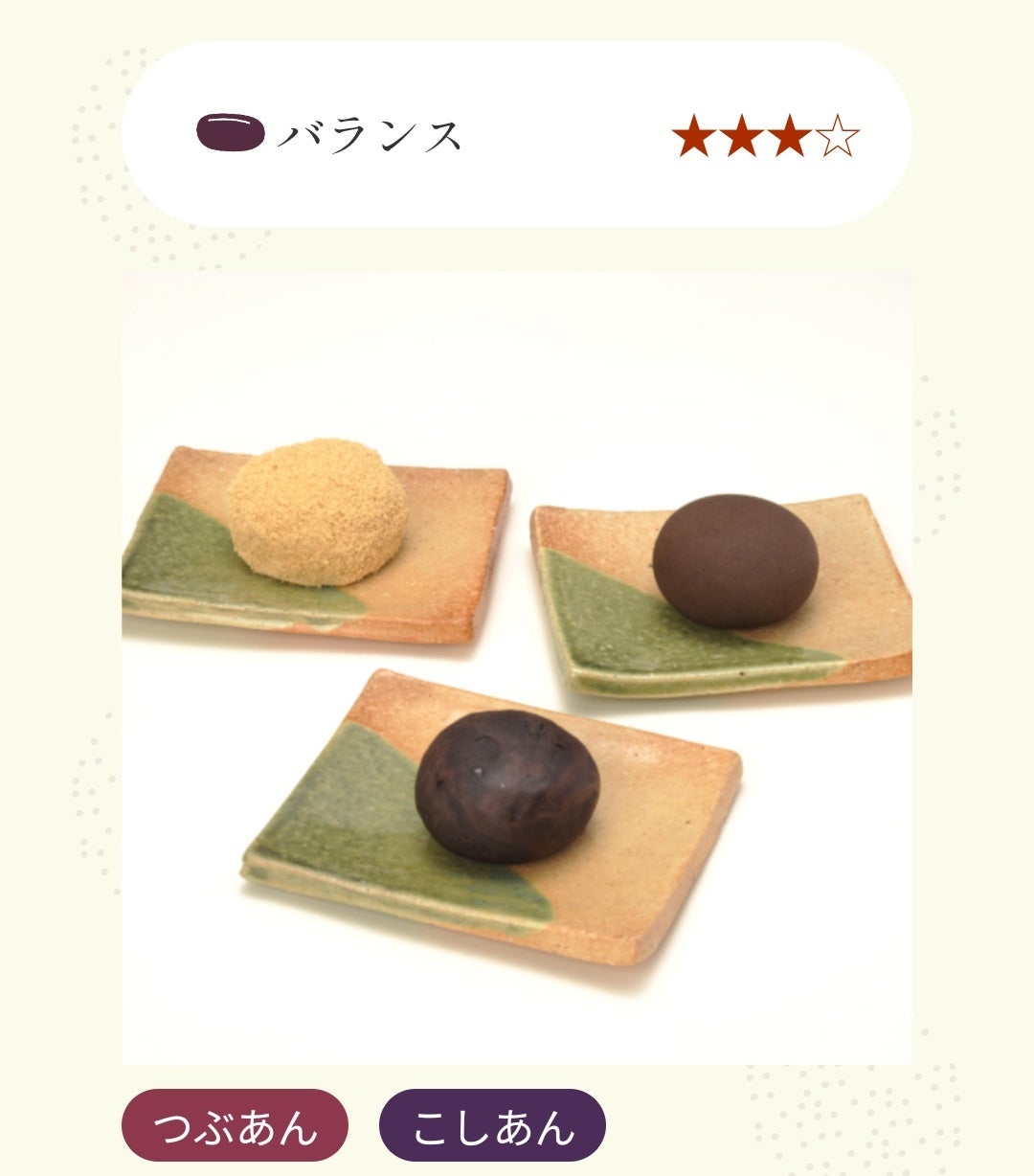This screenshot has height=1176, width=1034.
Task: Select the つぶあん chip
Action: [x=235, y=1125]
